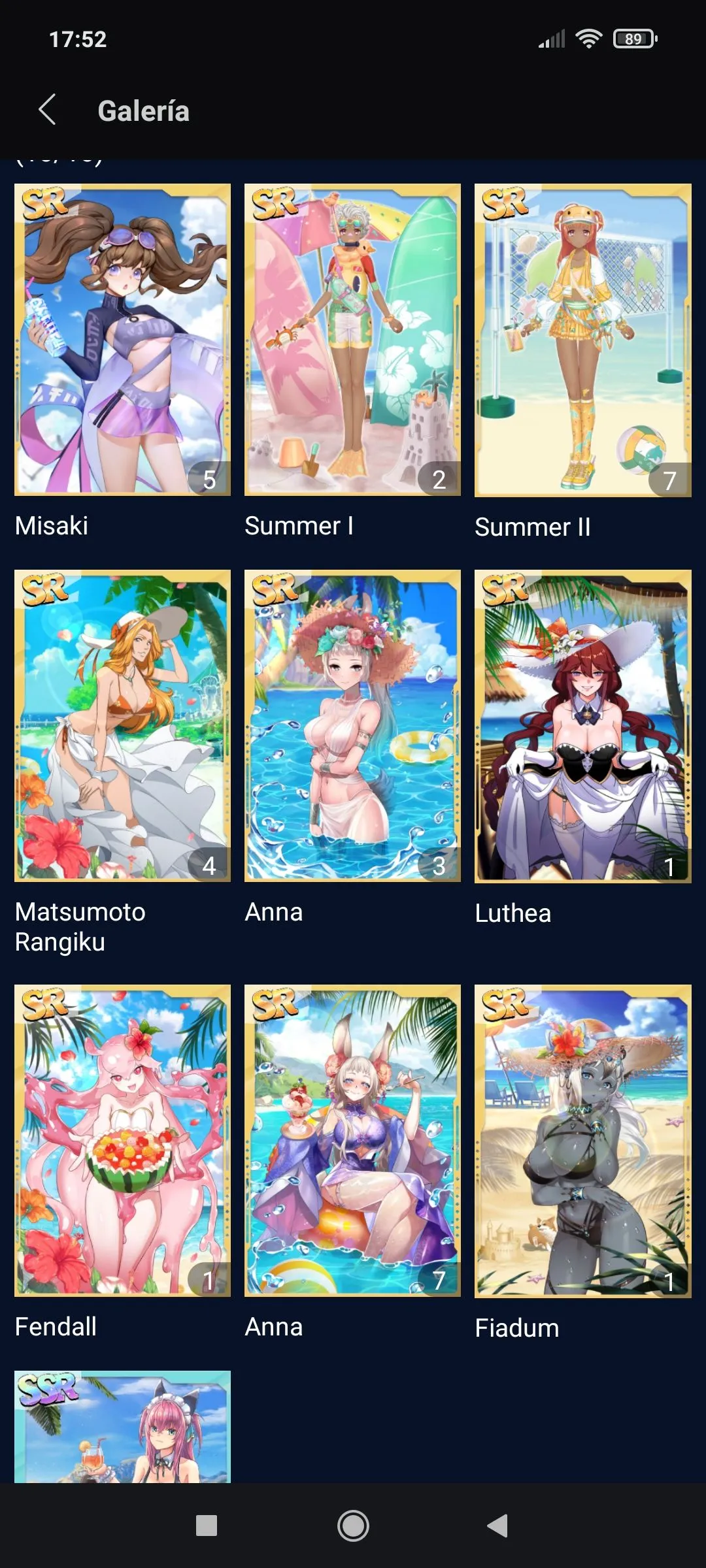The image size is (706, 1568).
Task: View the Summer I card
Action: pyautogui.click(x=352, y=340)
